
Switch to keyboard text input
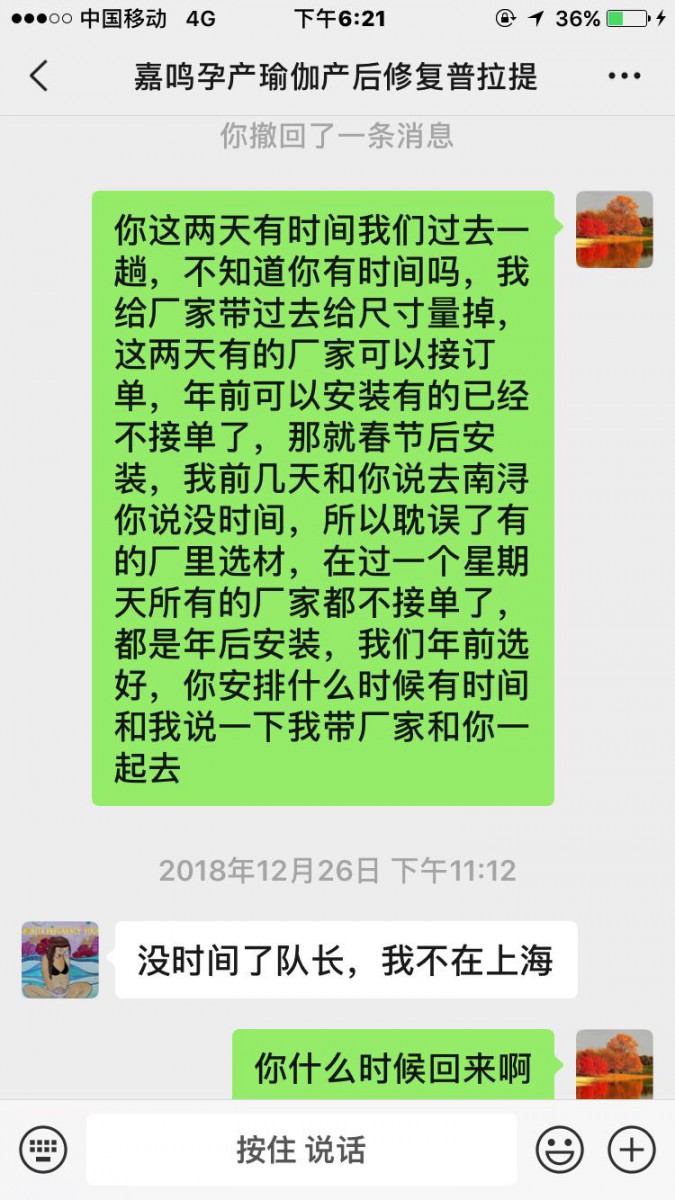[43, 1149]
